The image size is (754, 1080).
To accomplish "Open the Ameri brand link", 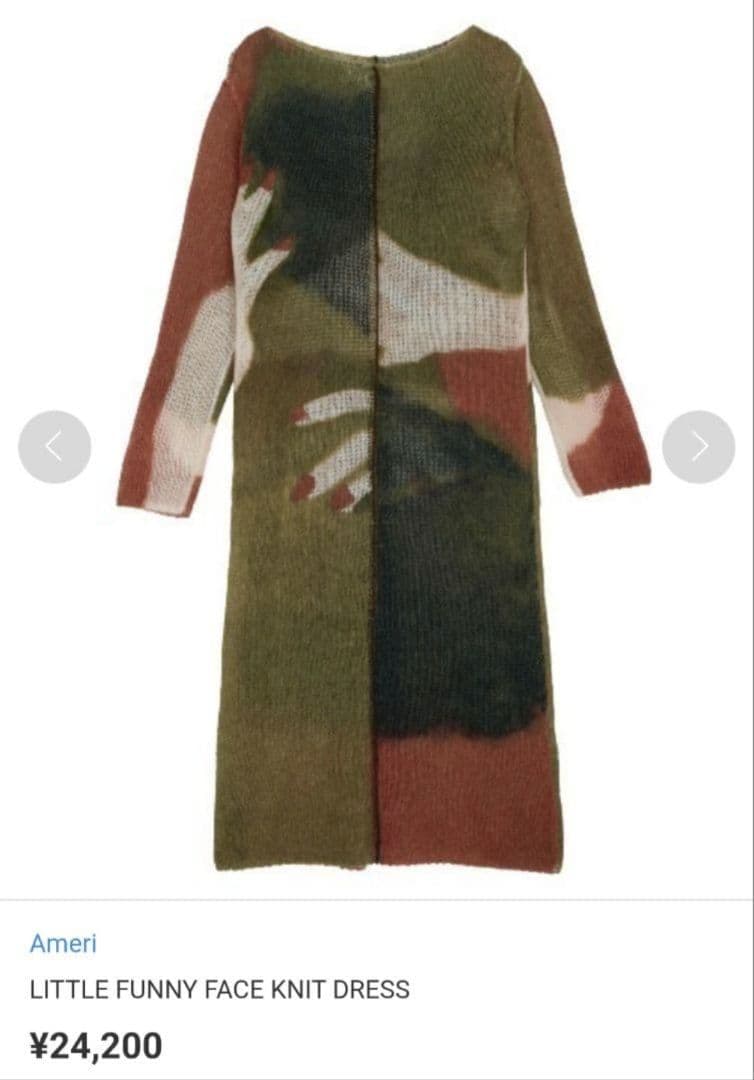I will [x=63, y=943].
